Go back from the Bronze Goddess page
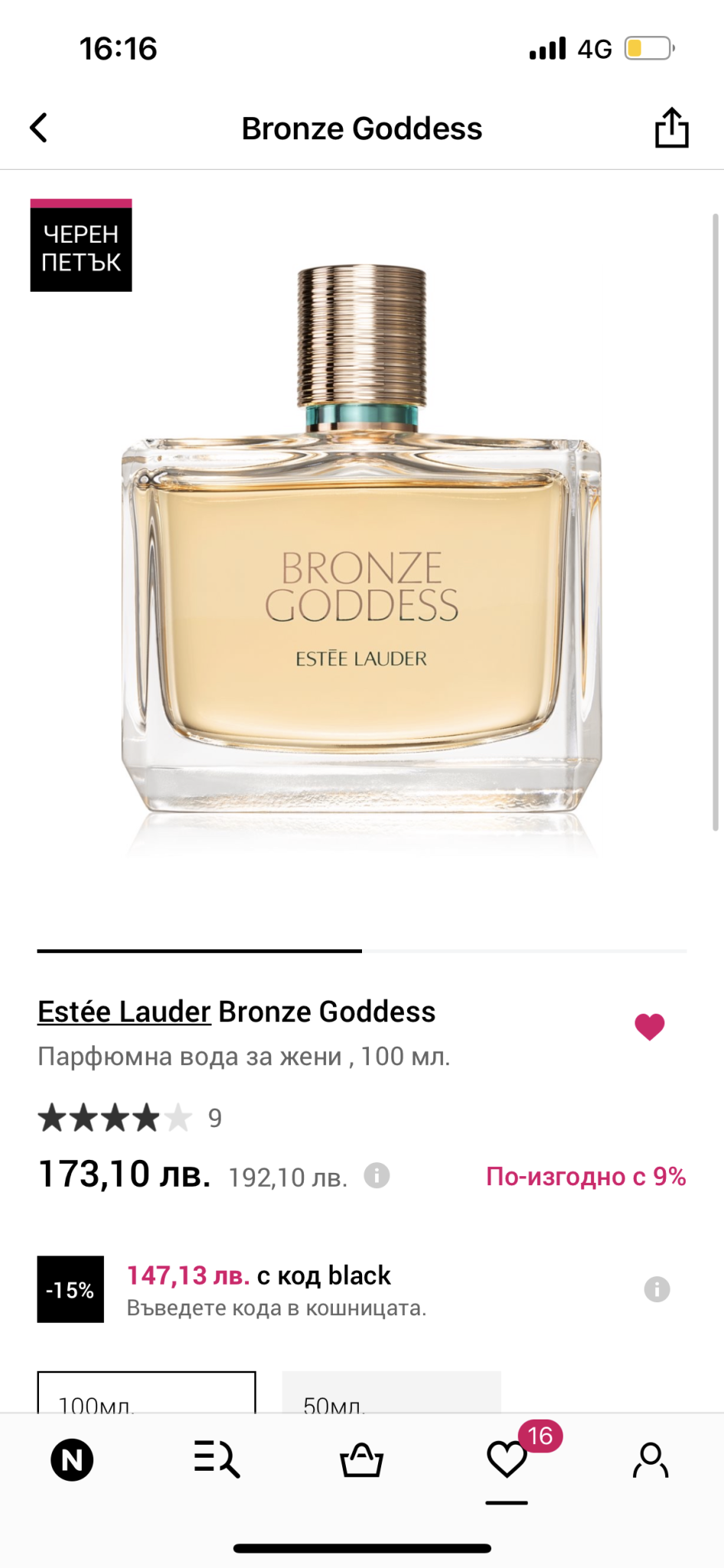Image resolution: width=724 pixels, height=1568 pixels. [x=39, y=128]
